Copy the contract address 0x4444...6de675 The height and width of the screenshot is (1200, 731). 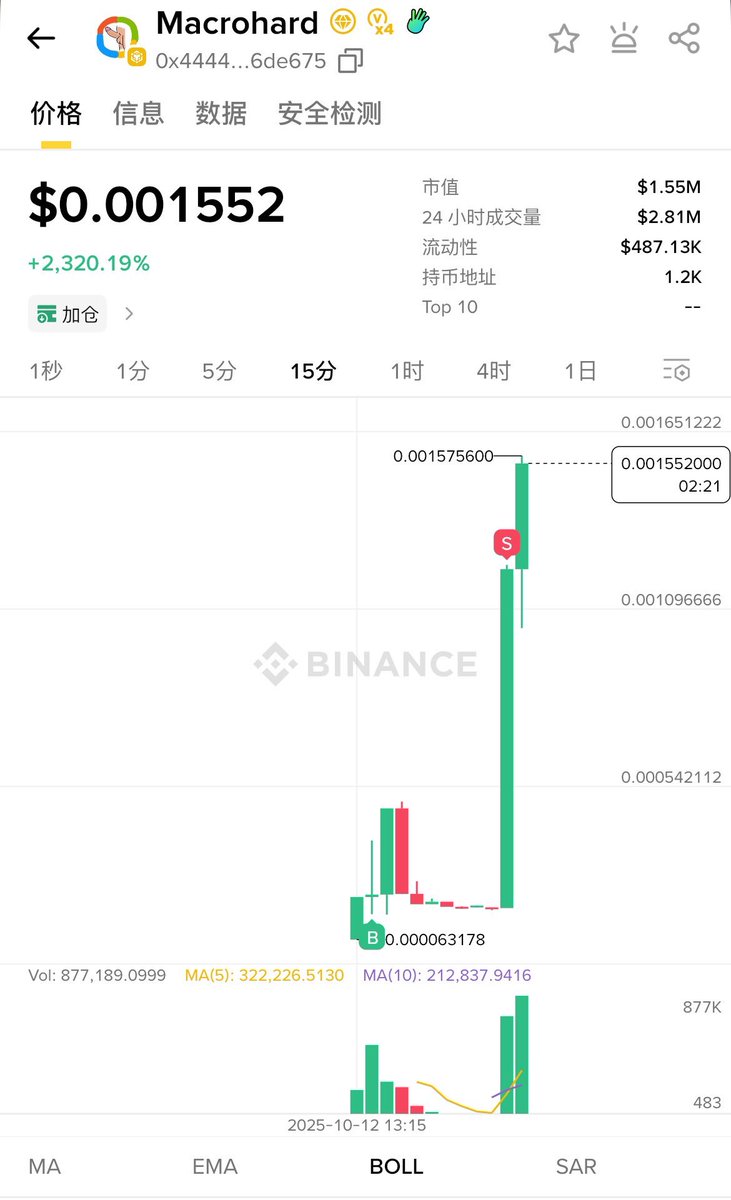[350, 61]
